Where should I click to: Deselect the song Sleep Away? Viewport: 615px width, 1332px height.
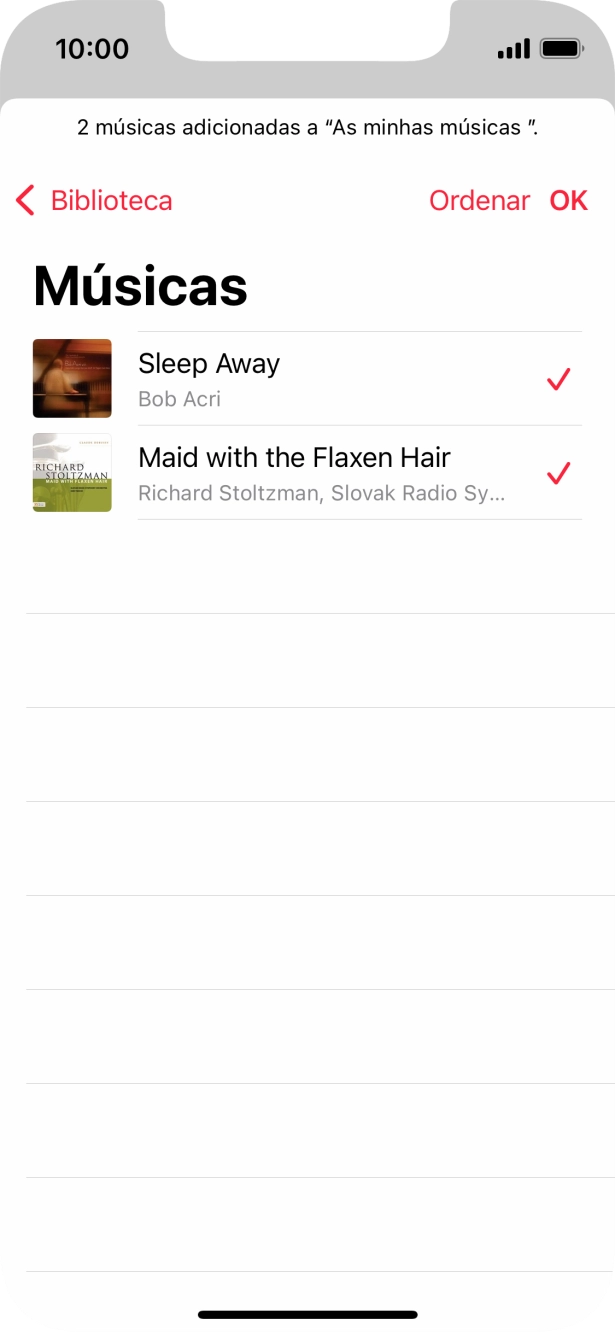557,379
